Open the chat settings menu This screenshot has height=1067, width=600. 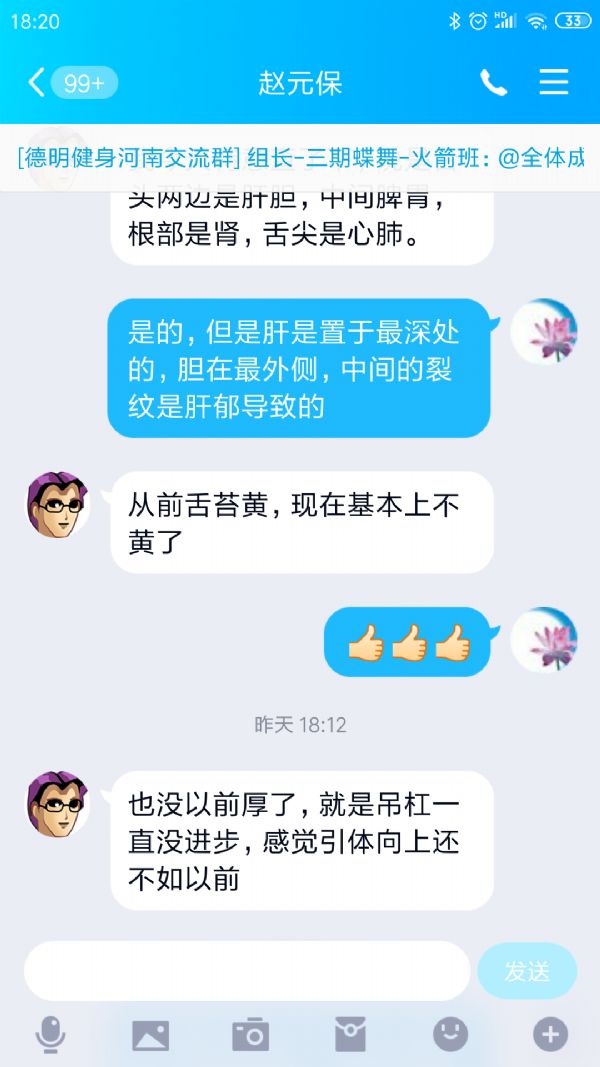(x=554, y=82)
